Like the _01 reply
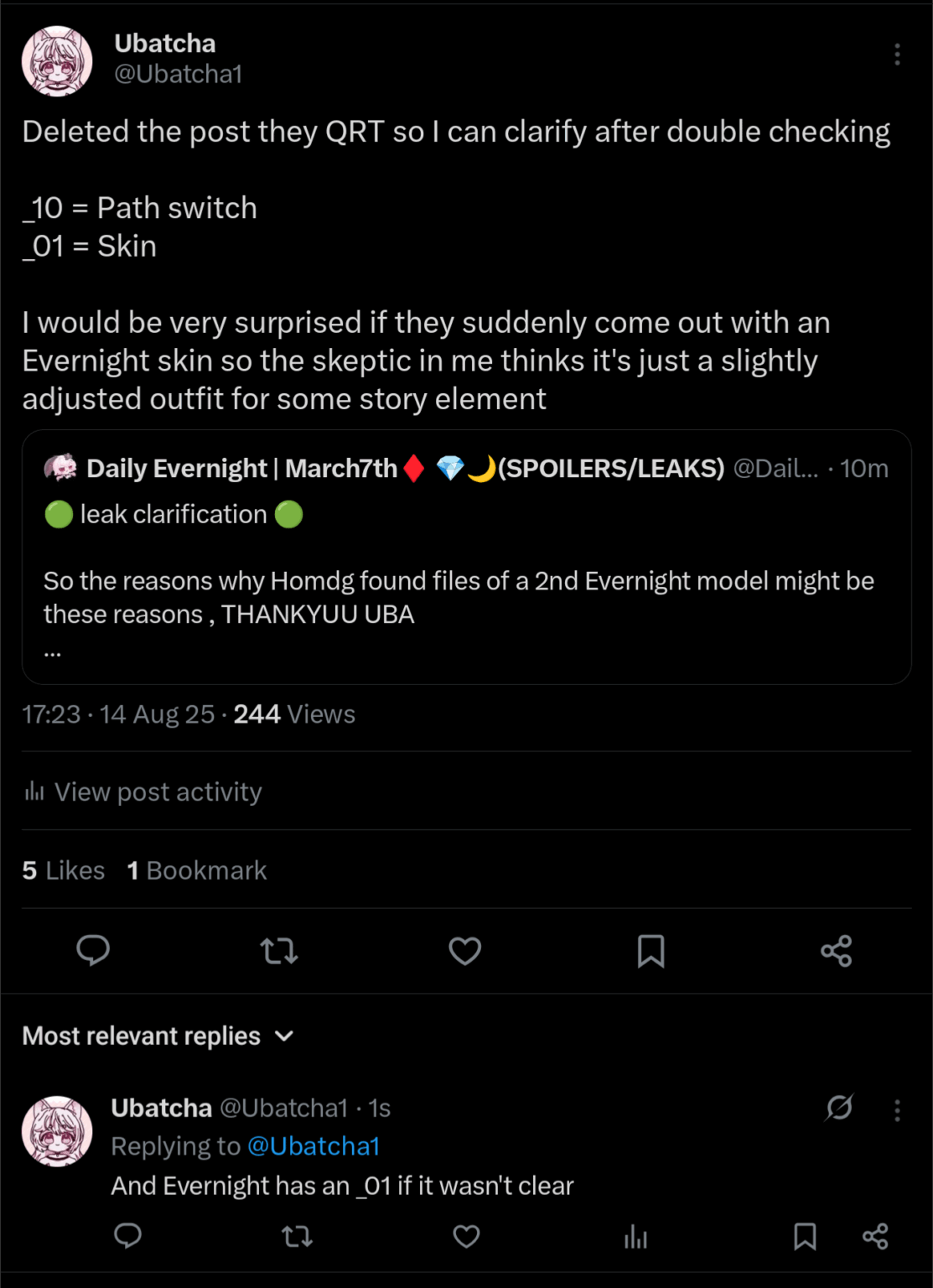This screenshot has height=1288, width=933. 466,1236
